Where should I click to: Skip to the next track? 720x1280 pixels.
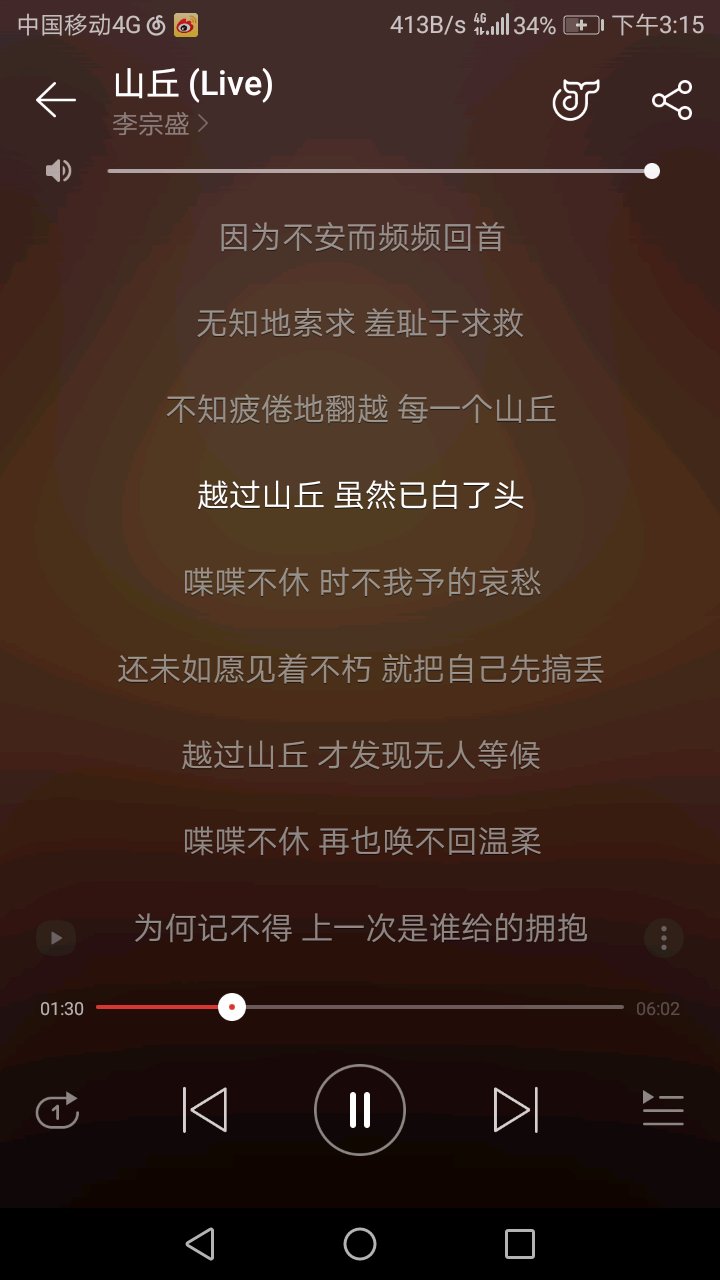[516, 1110]
